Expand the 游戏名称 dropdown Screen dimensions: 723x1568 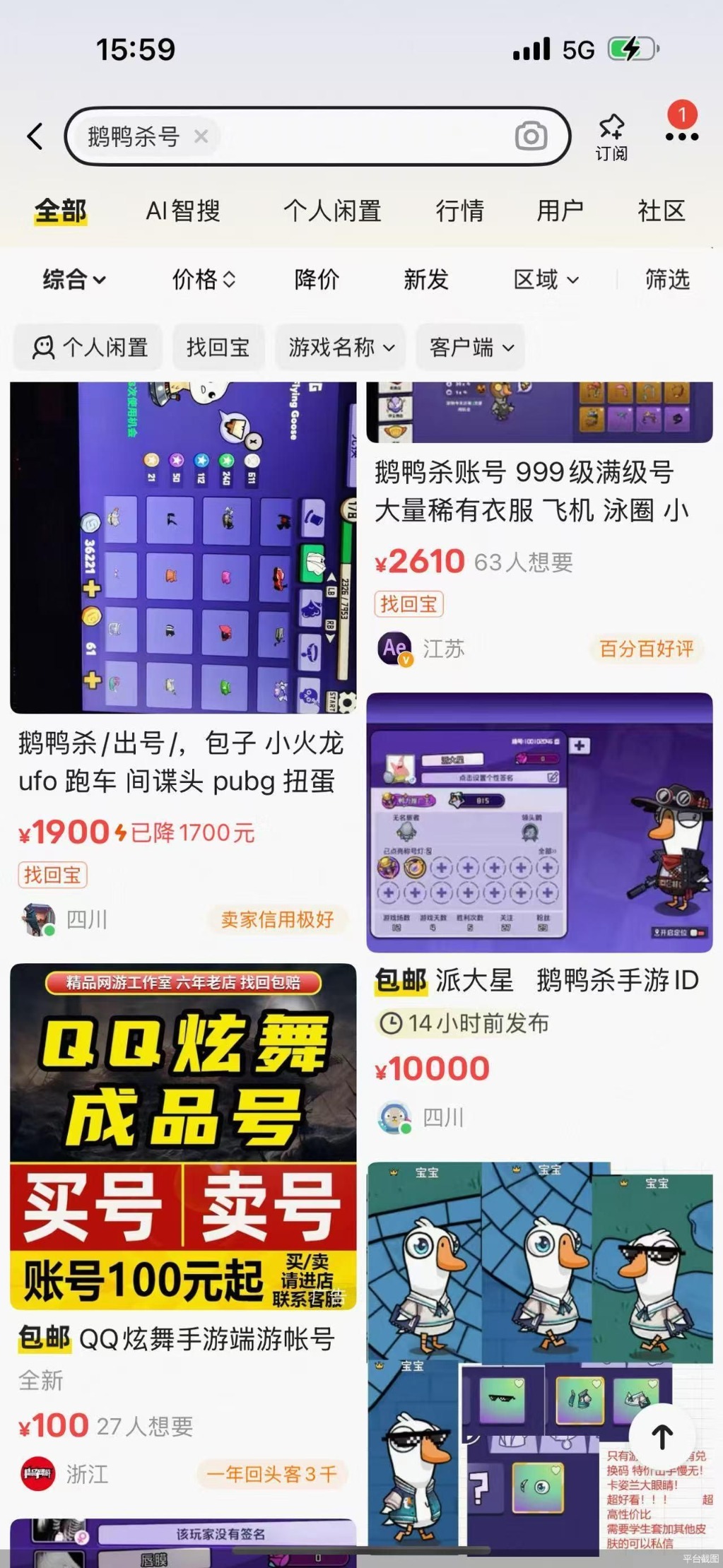(340, 347)
